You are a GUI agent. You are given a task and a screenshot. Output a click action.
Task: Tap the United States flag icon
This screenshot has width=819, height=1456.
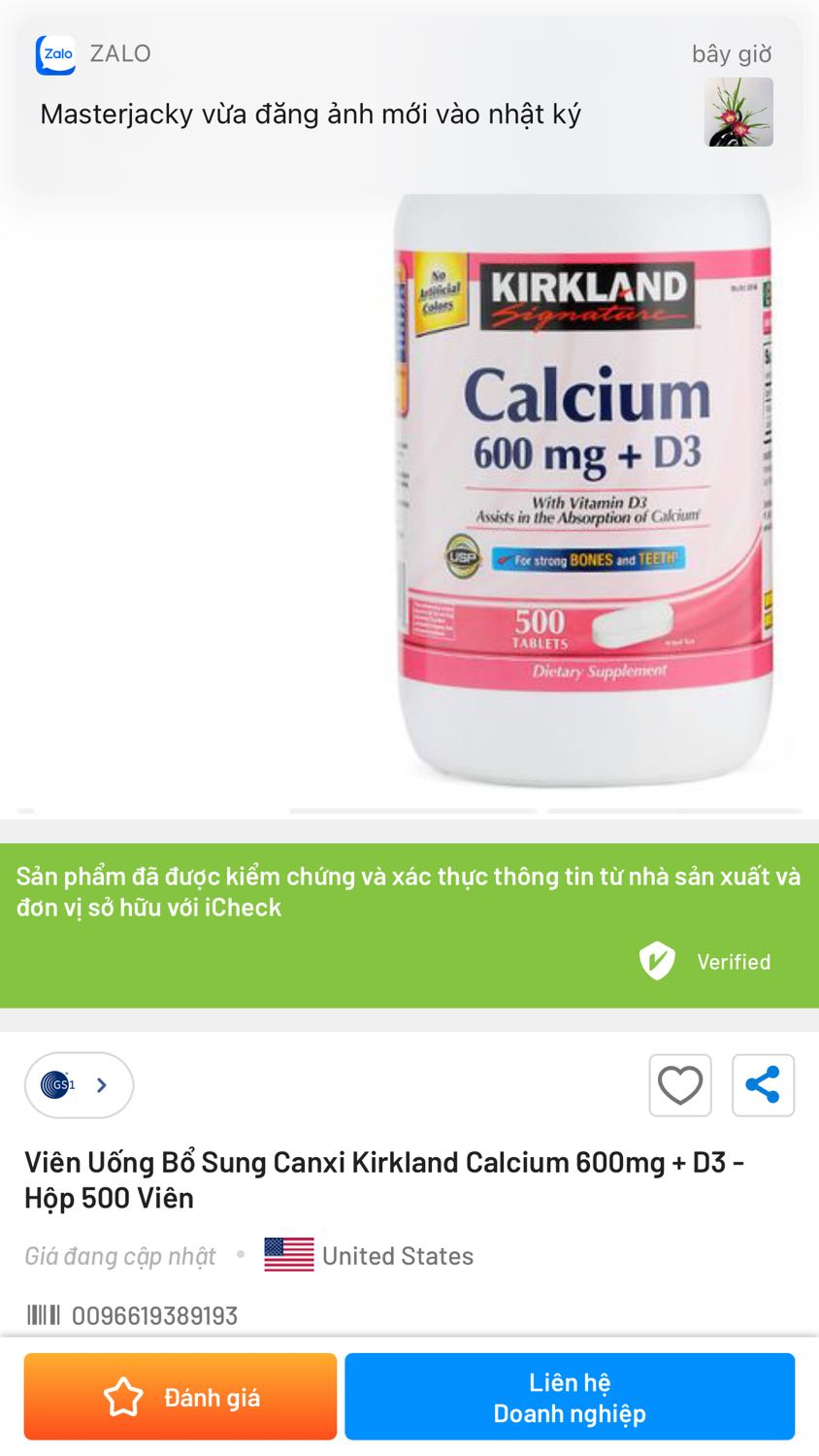point(288,1254)
